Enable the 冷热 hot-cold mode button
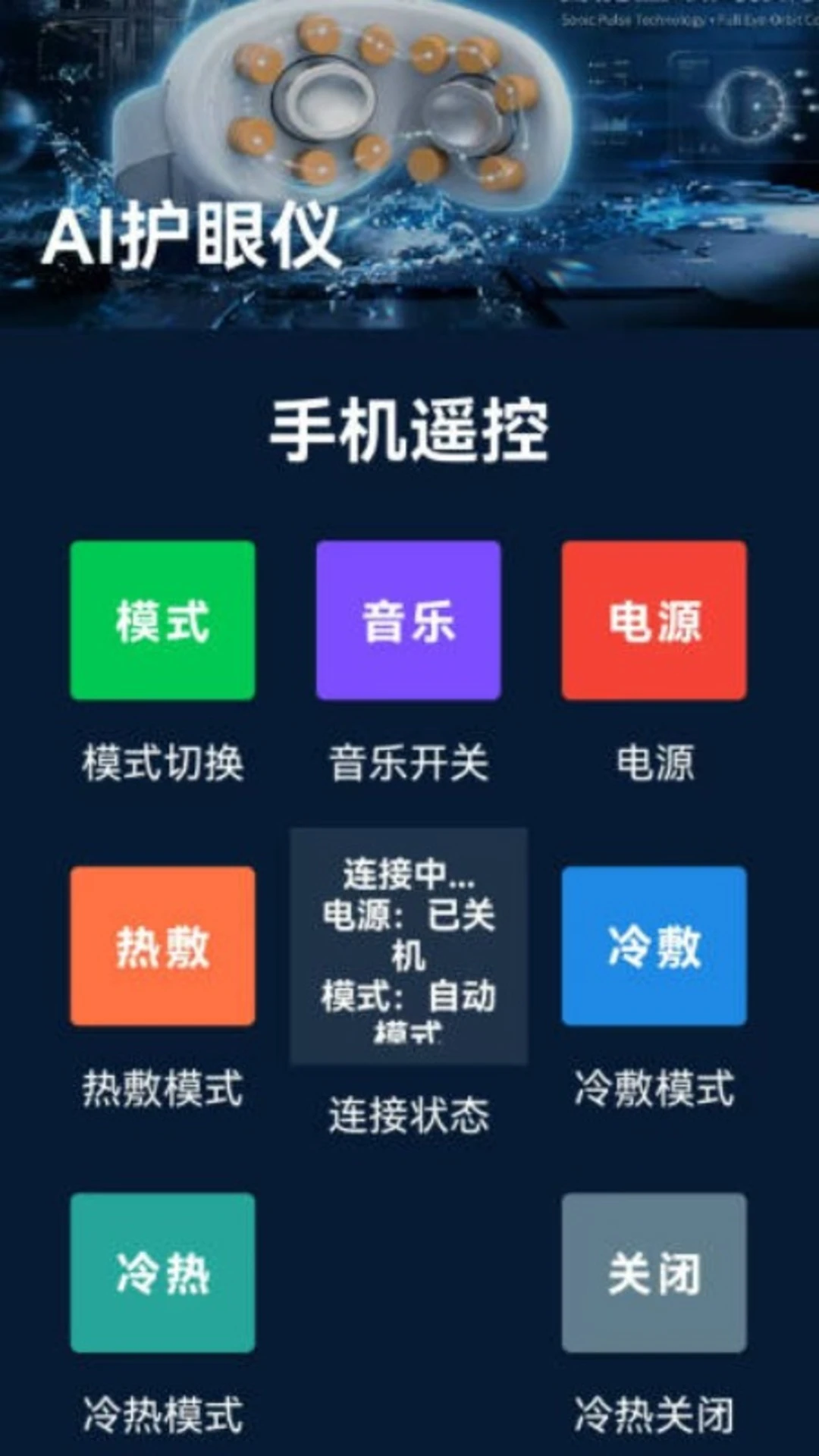The width and height of the screenshot is (819, 1456). (x=162, y=1272)
